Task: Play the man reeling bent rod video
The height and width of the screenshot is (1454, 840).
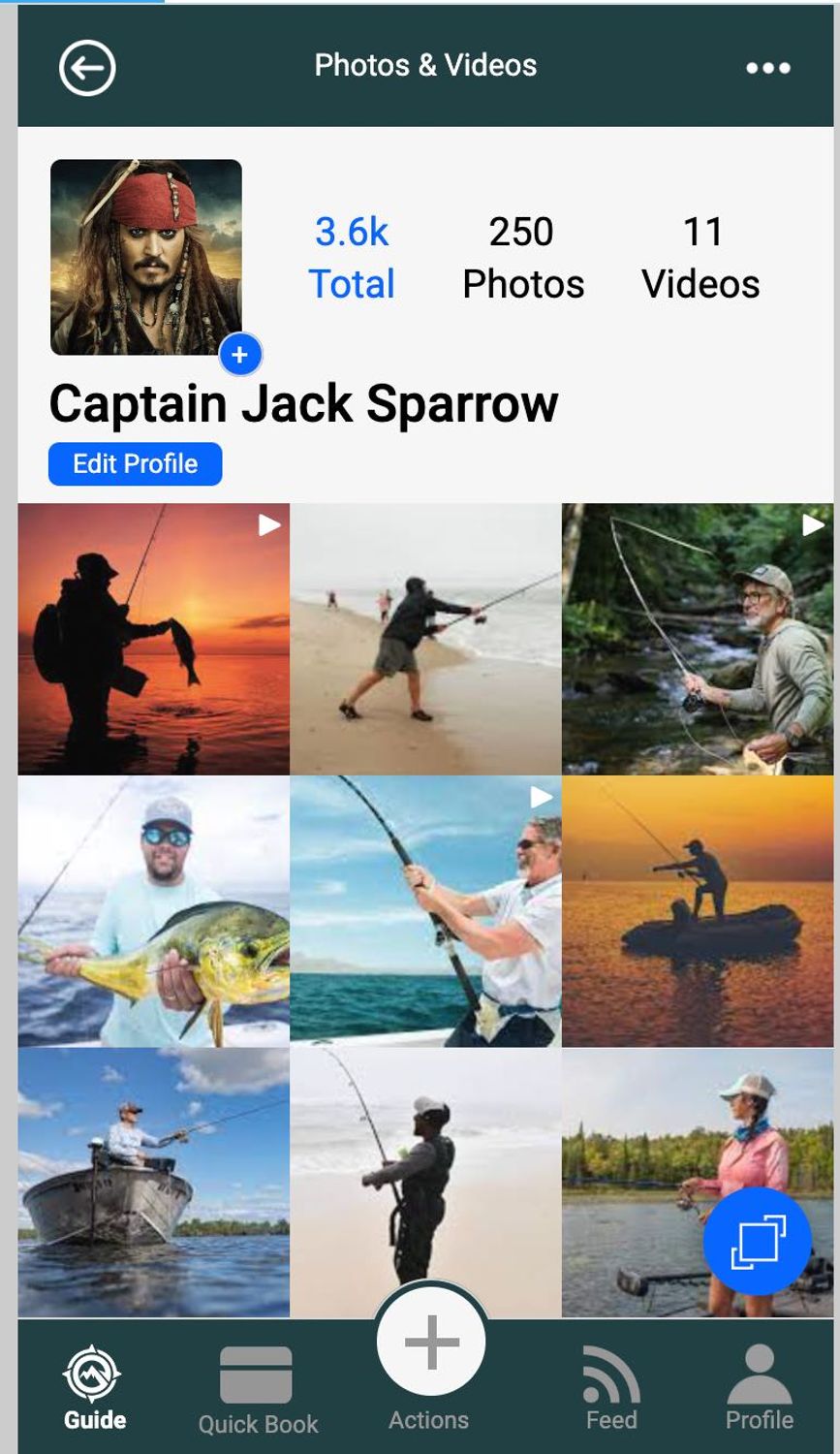Action: (x=425, y=911)
